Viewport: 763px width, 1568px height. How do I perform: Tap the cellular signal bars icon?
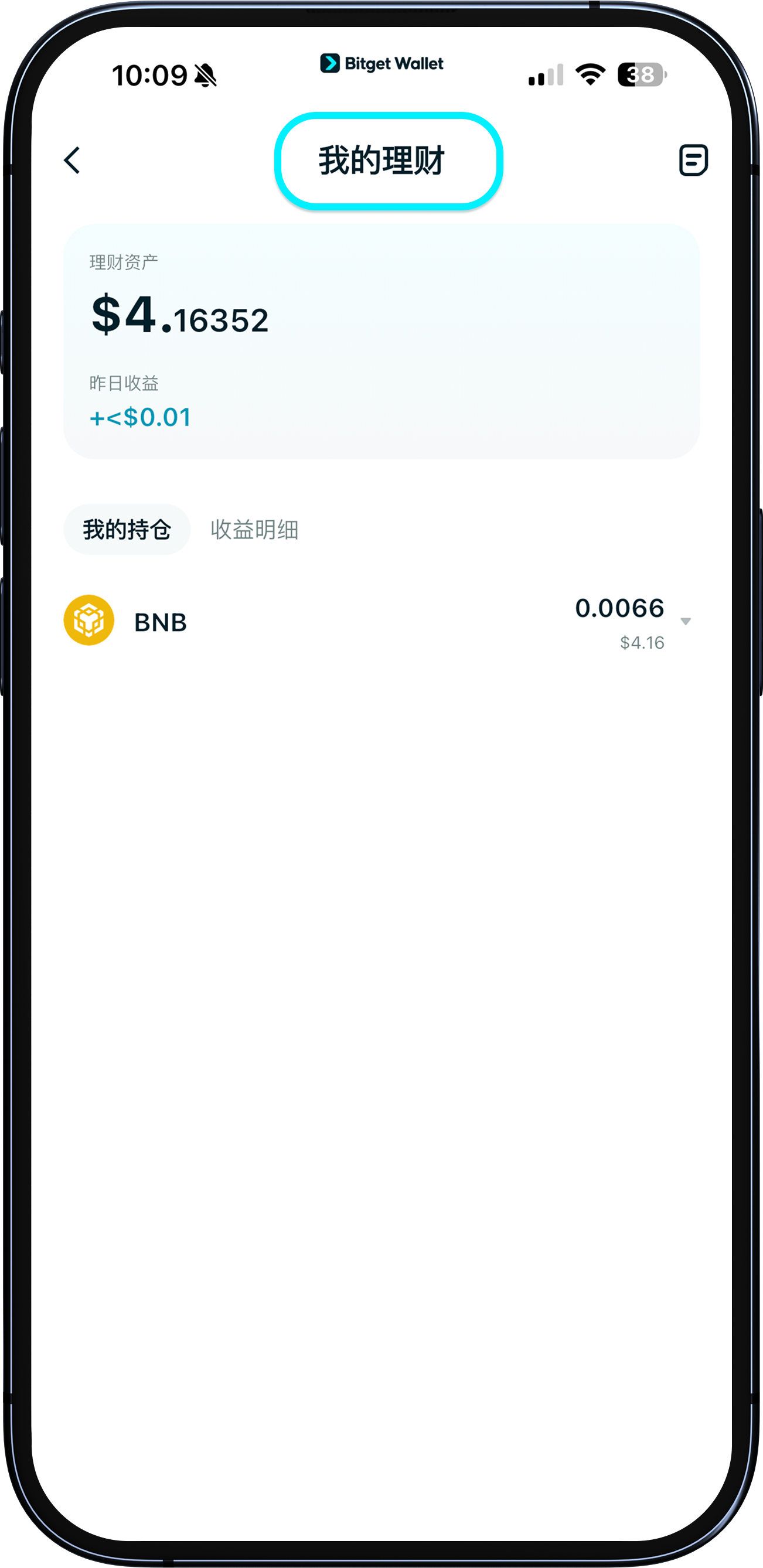click(545, 74)
